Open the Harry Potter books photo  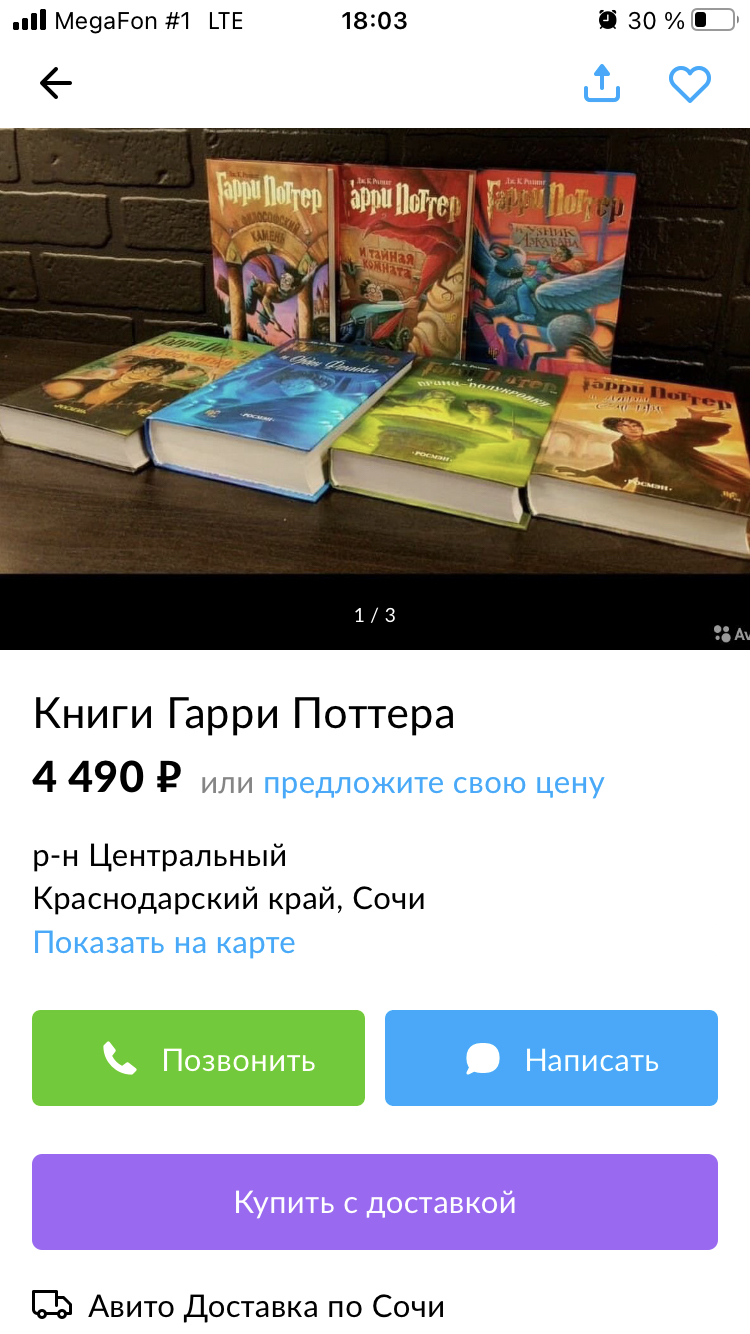[375, 350]
